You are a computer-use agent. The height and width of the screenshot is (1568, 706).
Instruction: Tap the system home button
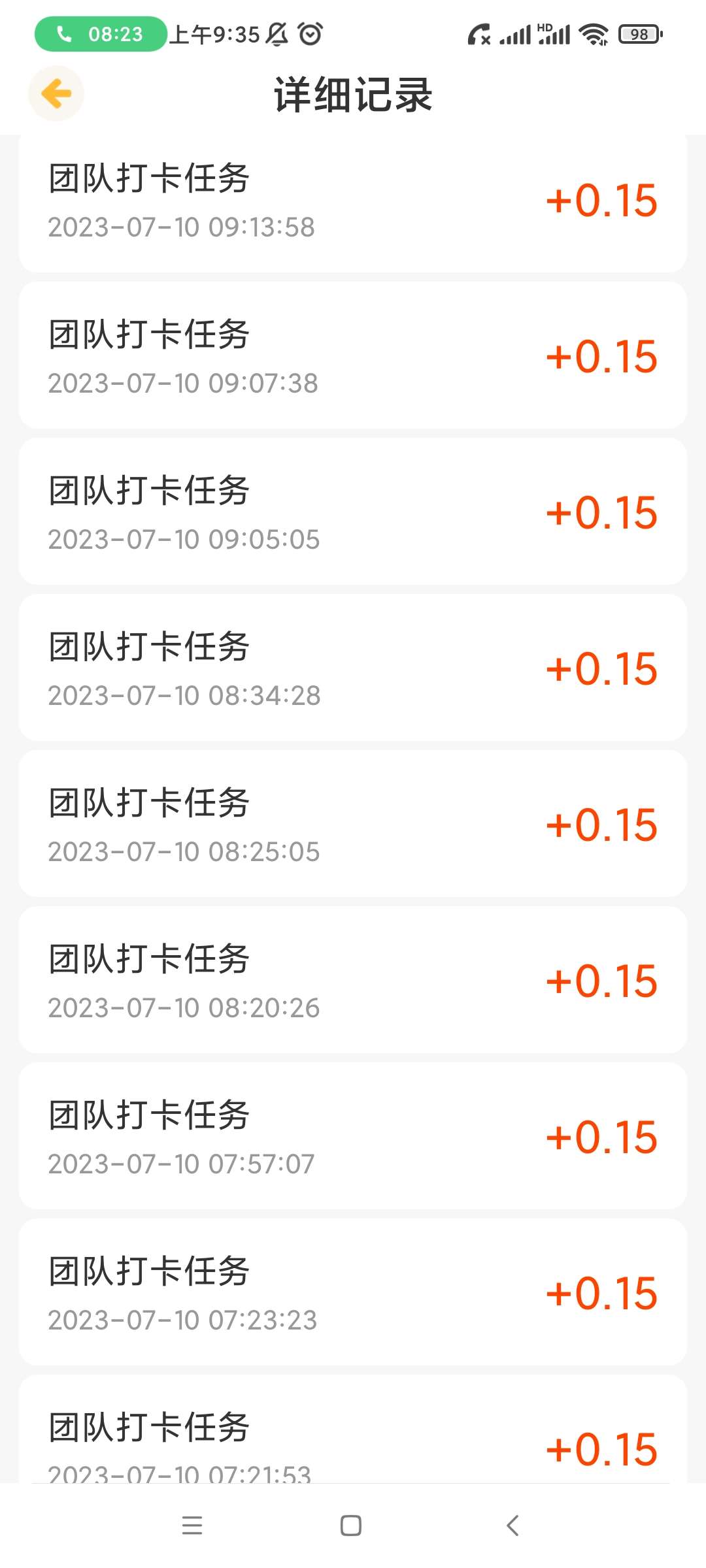pyautogui.click(x=351, y=1526)
